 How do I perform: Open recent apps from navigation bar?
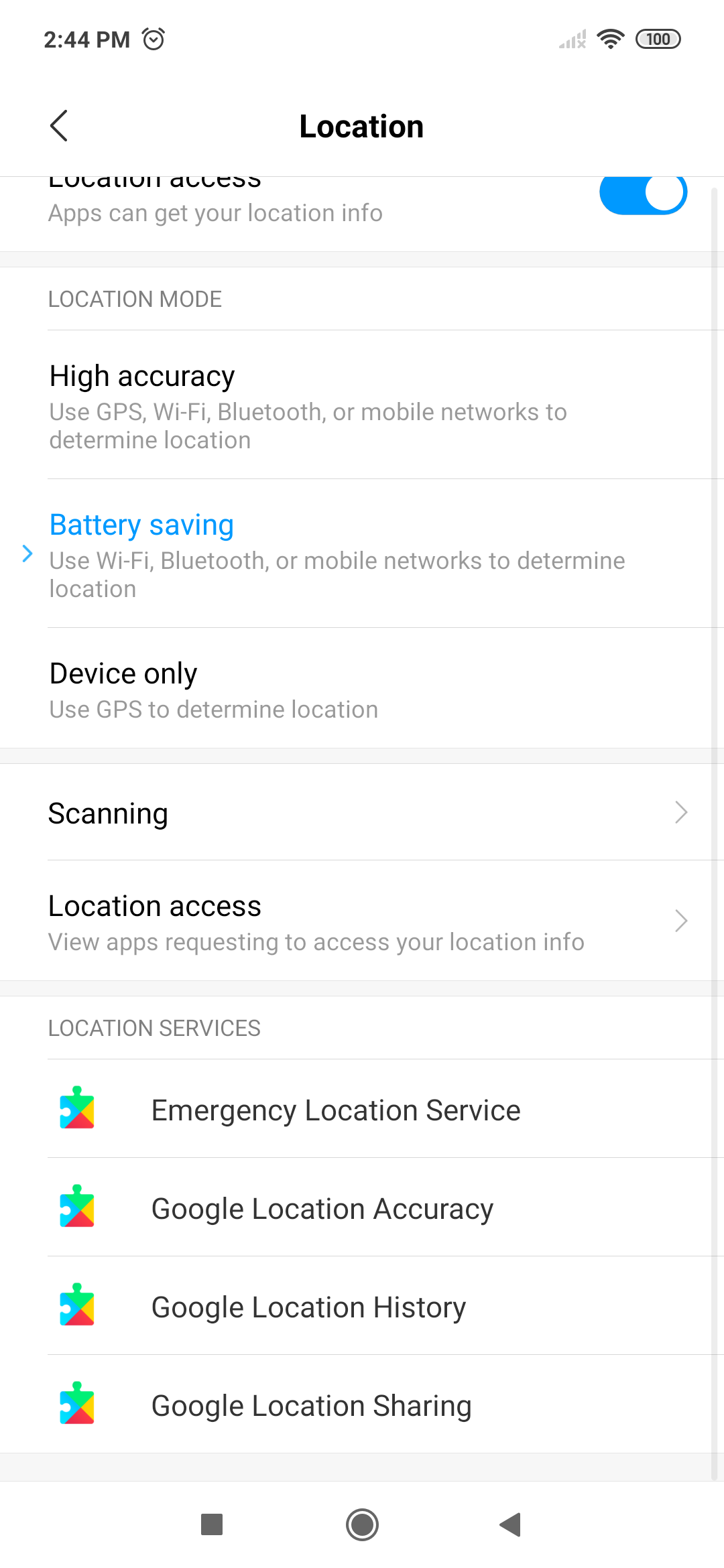212,1524
